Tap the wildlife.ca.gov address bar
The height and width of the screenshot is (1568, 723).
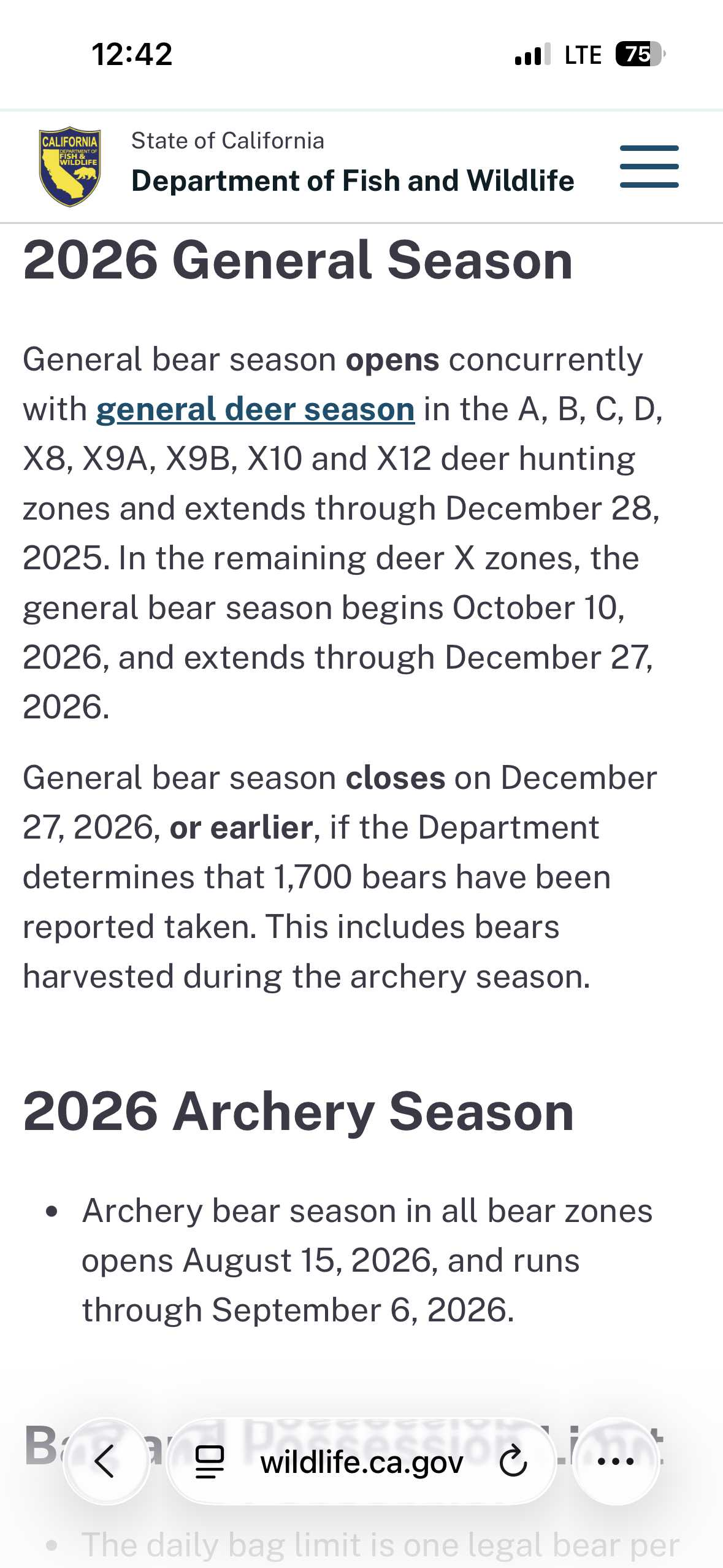click(x=361, y=1462)
